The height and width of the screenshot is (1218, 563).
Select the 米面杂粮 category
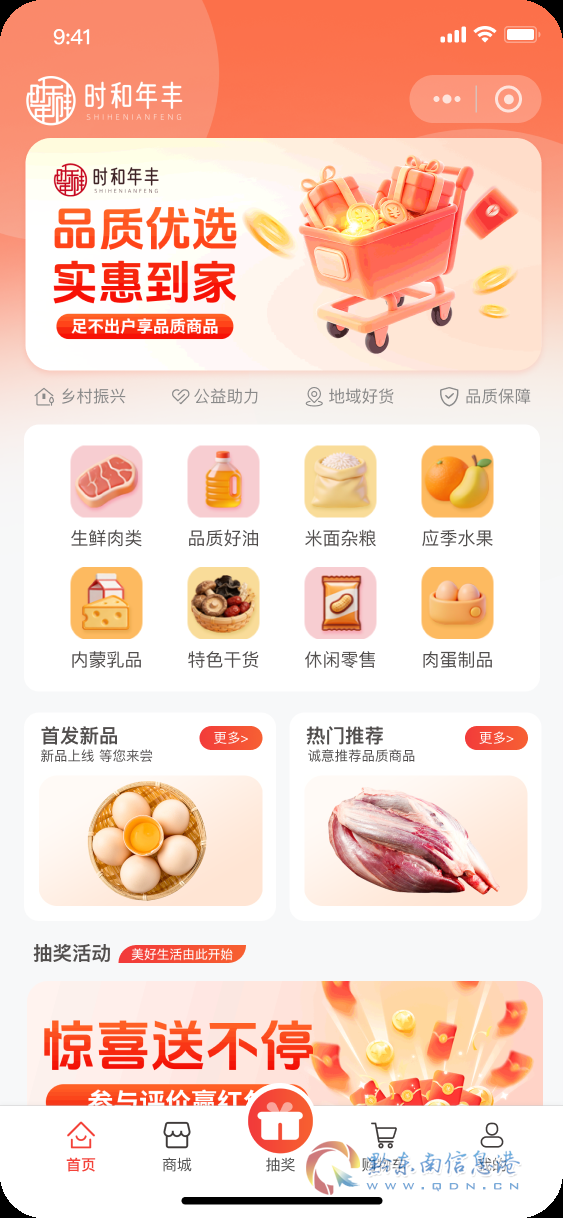pyautogui.click(x=340, y=497)
